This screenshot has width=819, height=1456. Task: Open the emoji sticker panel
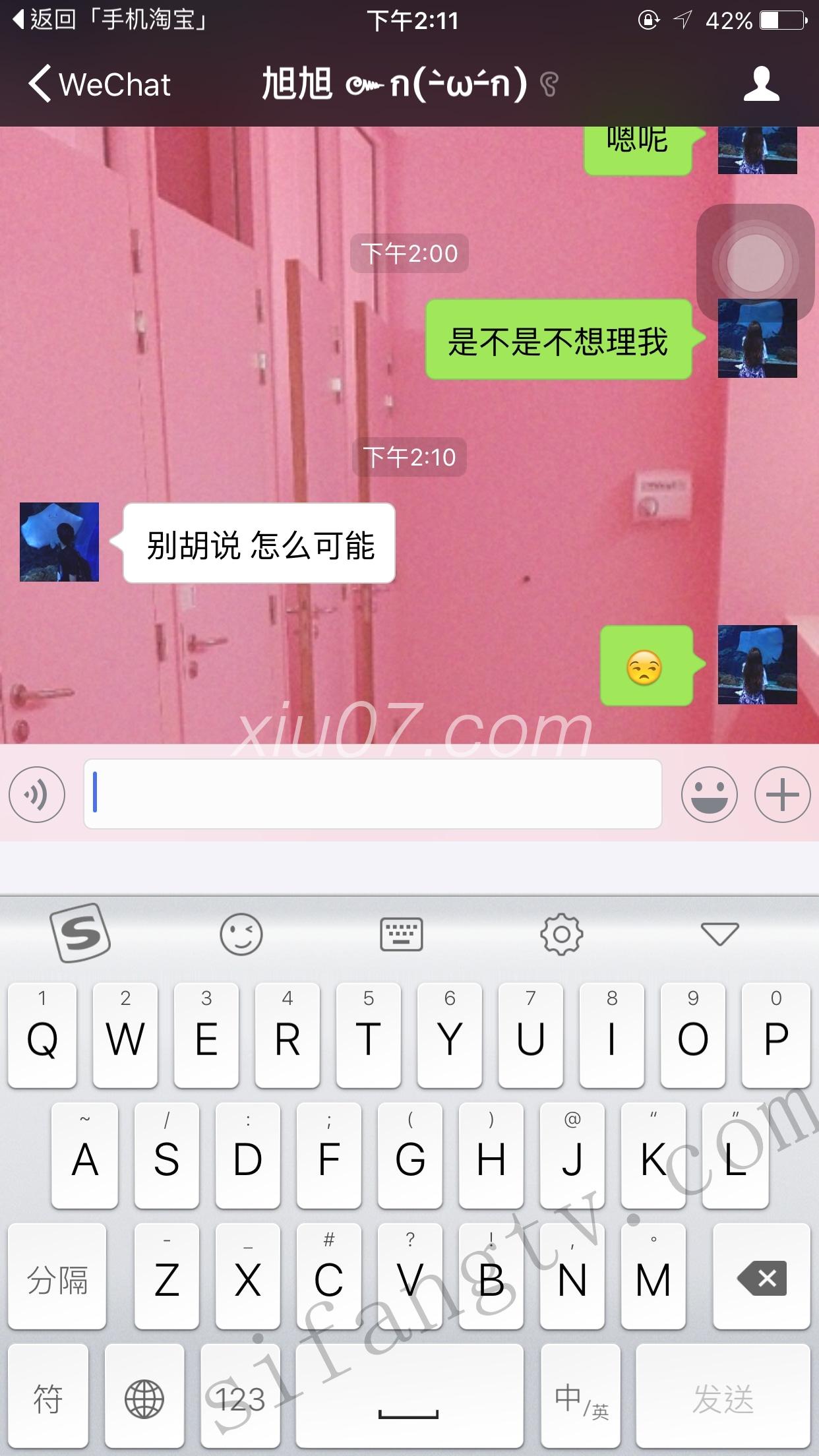click(709, 794)
